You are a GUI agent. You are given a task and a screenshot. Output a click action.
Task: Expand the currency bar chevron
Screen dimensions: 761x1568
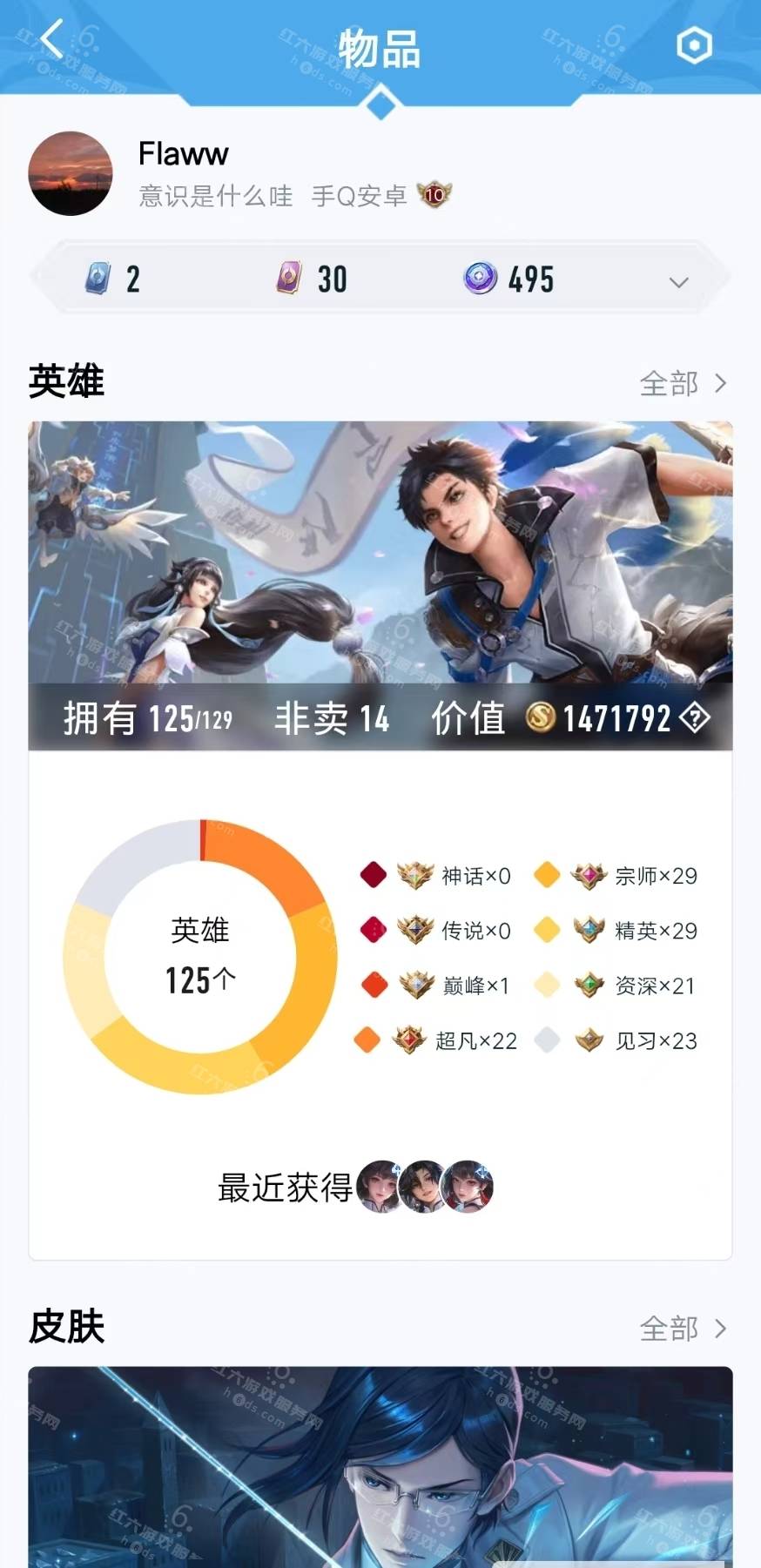coord(678,282)
